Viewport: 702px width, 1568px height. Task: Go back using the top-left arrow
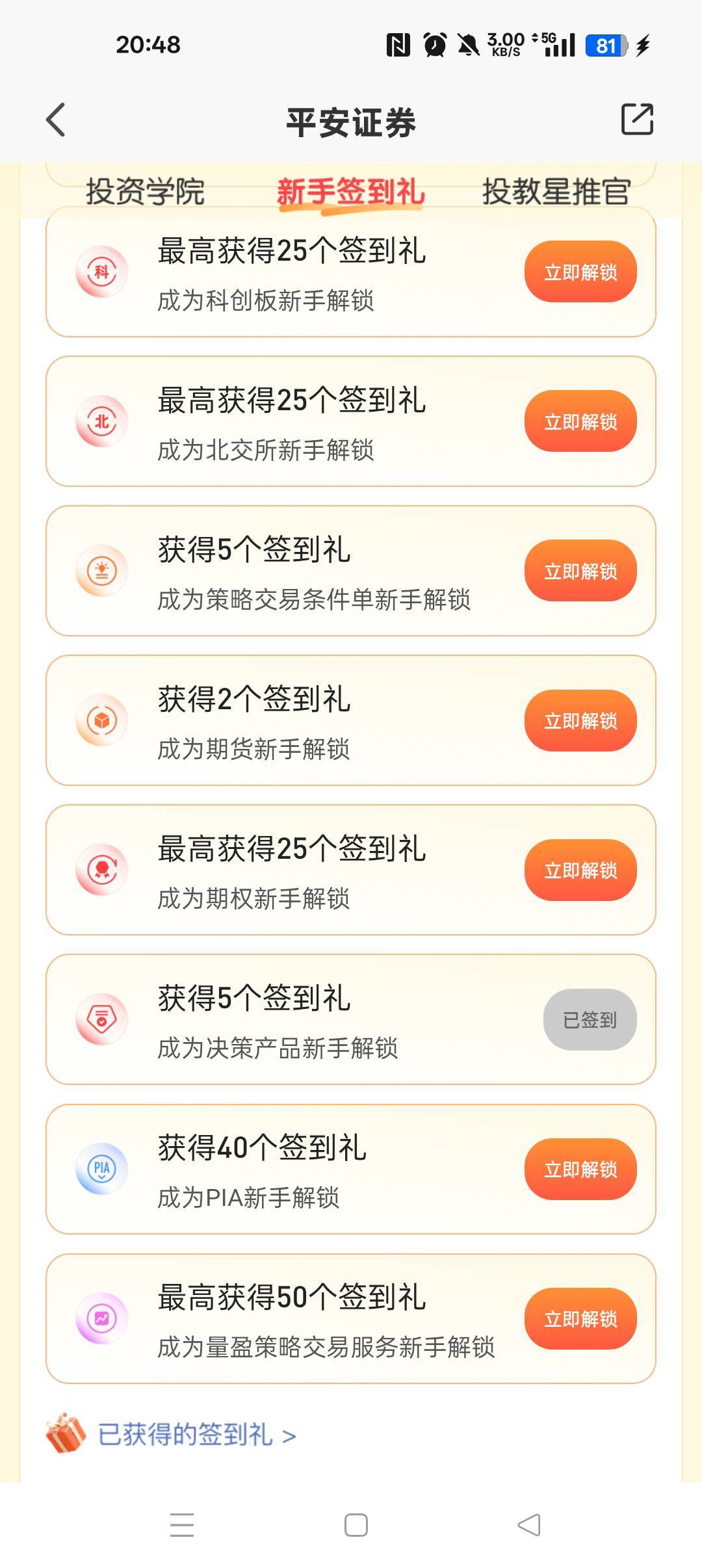click(x=56, y=120)
